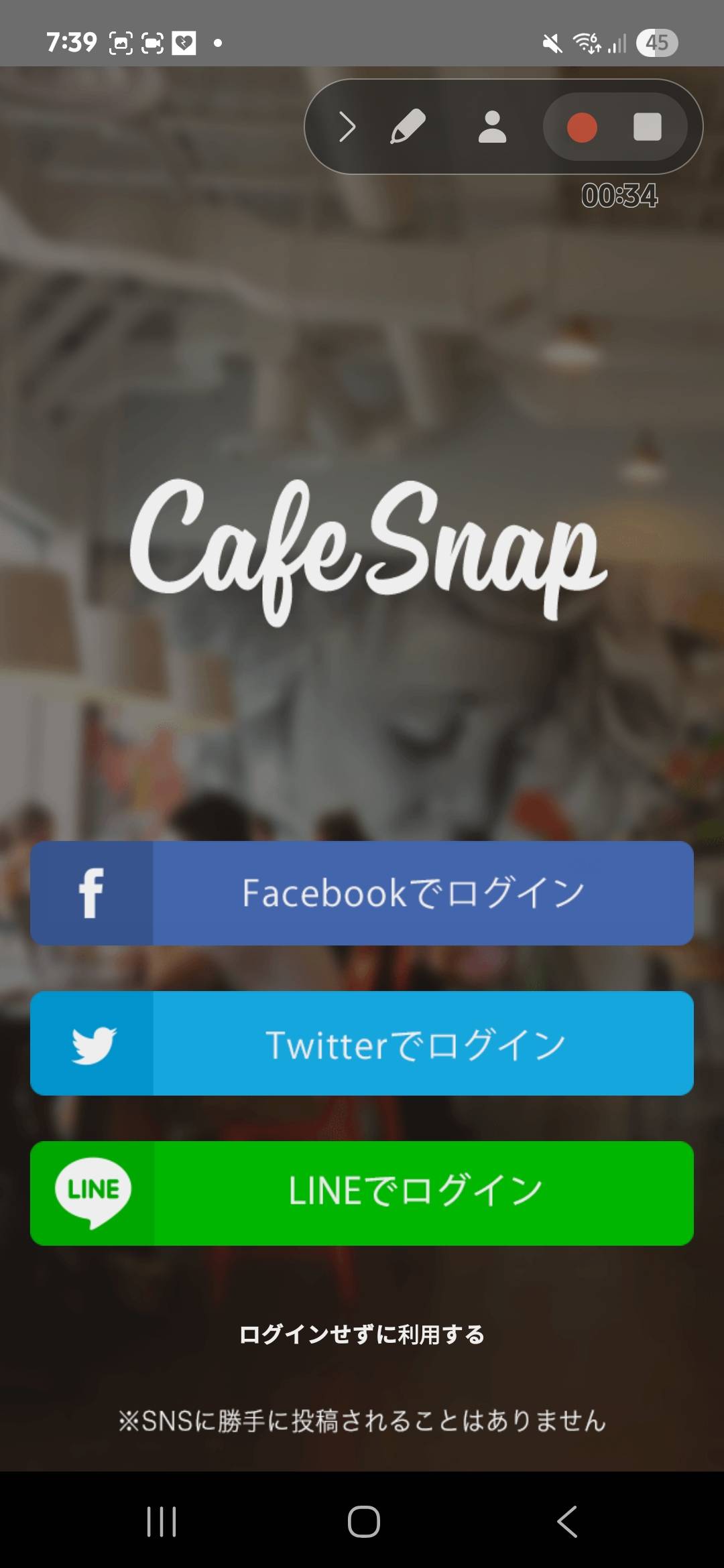The width and height of the screenshot is (724, 1568).
Task: Tap the TwitterでログインButton
Action: [362, 1043]
